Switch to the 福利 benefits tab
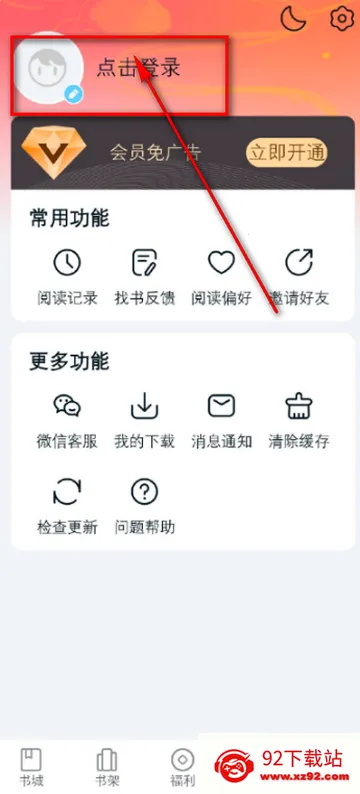 pos(182,767)
